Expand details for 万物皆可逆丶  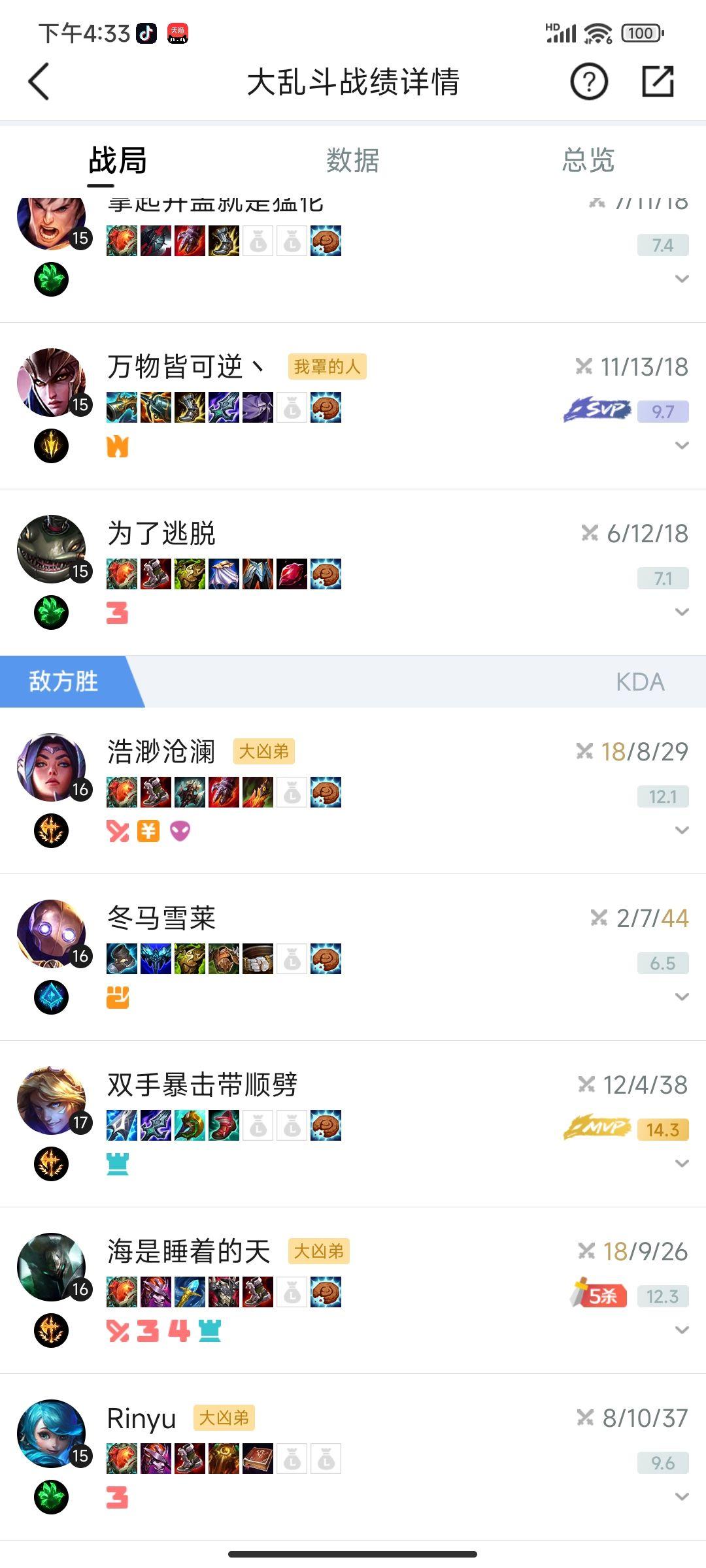click(682, 446)
